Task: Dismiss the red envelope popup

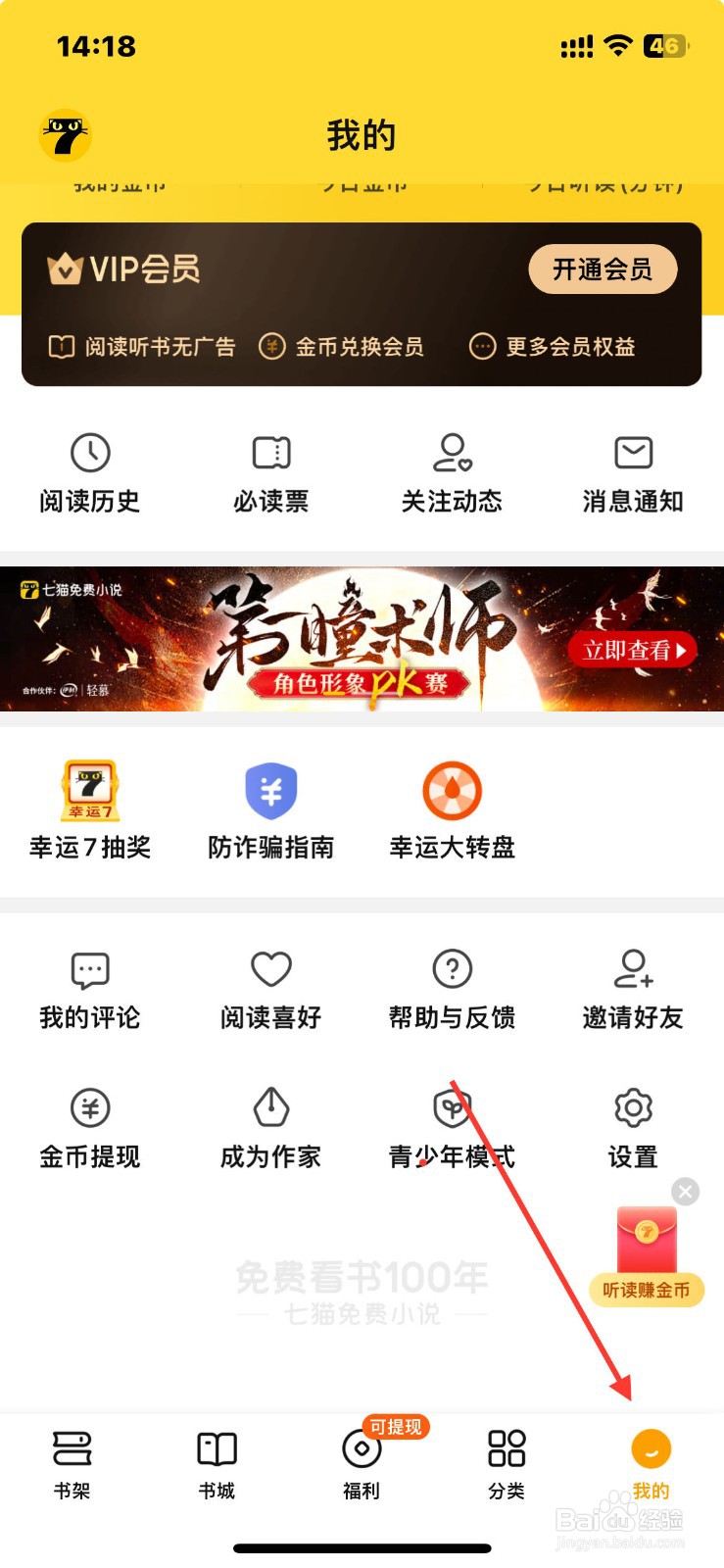Action: pyautogui.click(x=684, y=1192)
